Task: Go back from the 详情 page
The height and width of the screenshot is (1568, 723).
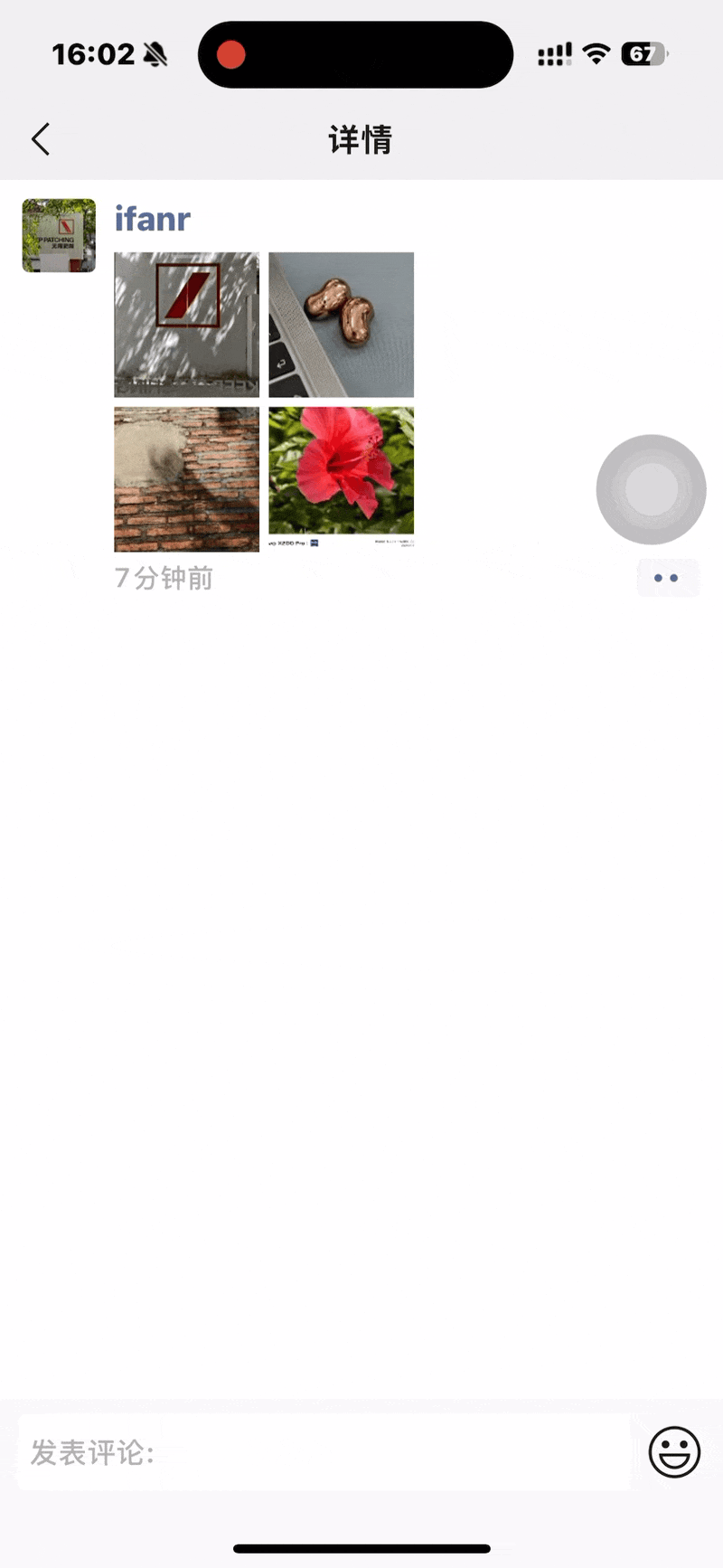Action: (41, 139)
